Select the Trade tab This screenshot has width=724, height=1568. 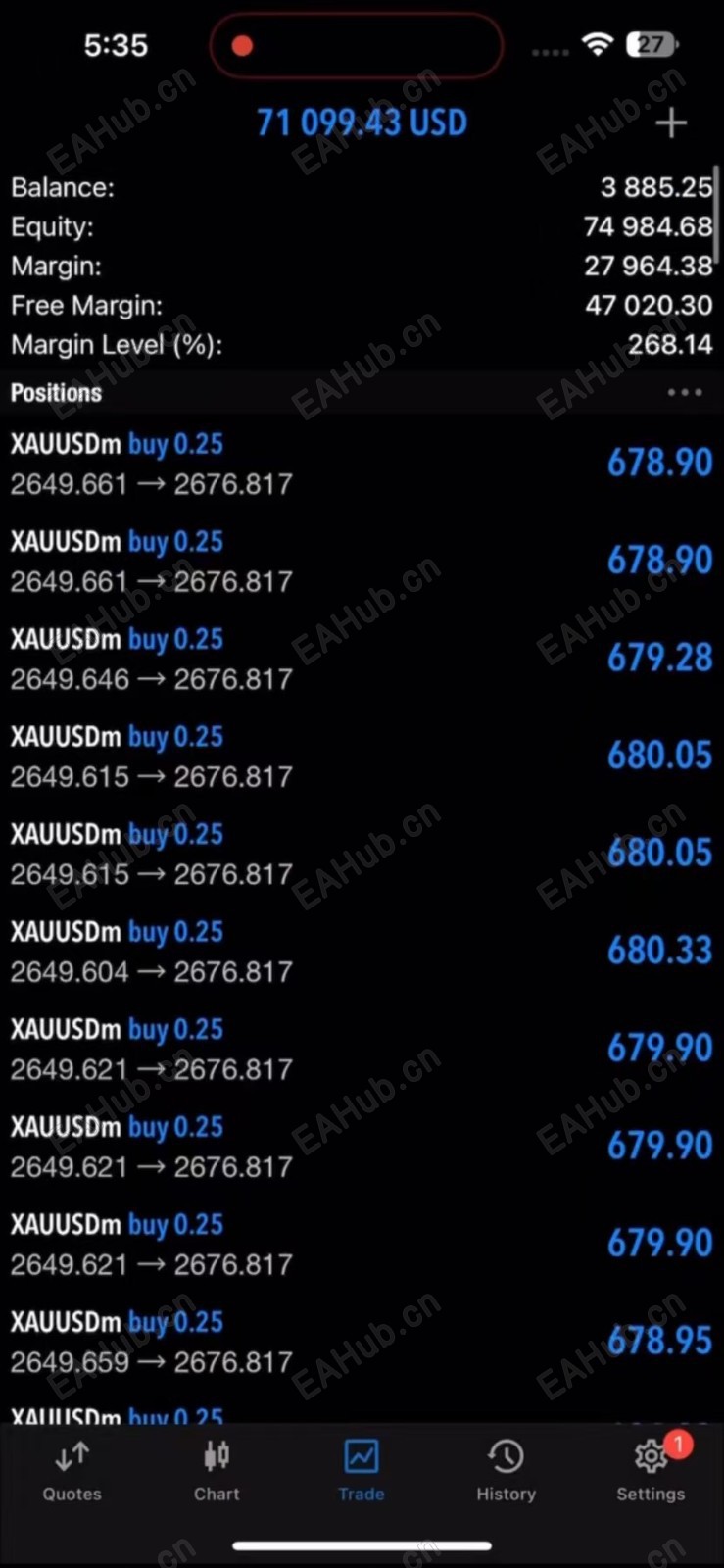(361, 1470)
